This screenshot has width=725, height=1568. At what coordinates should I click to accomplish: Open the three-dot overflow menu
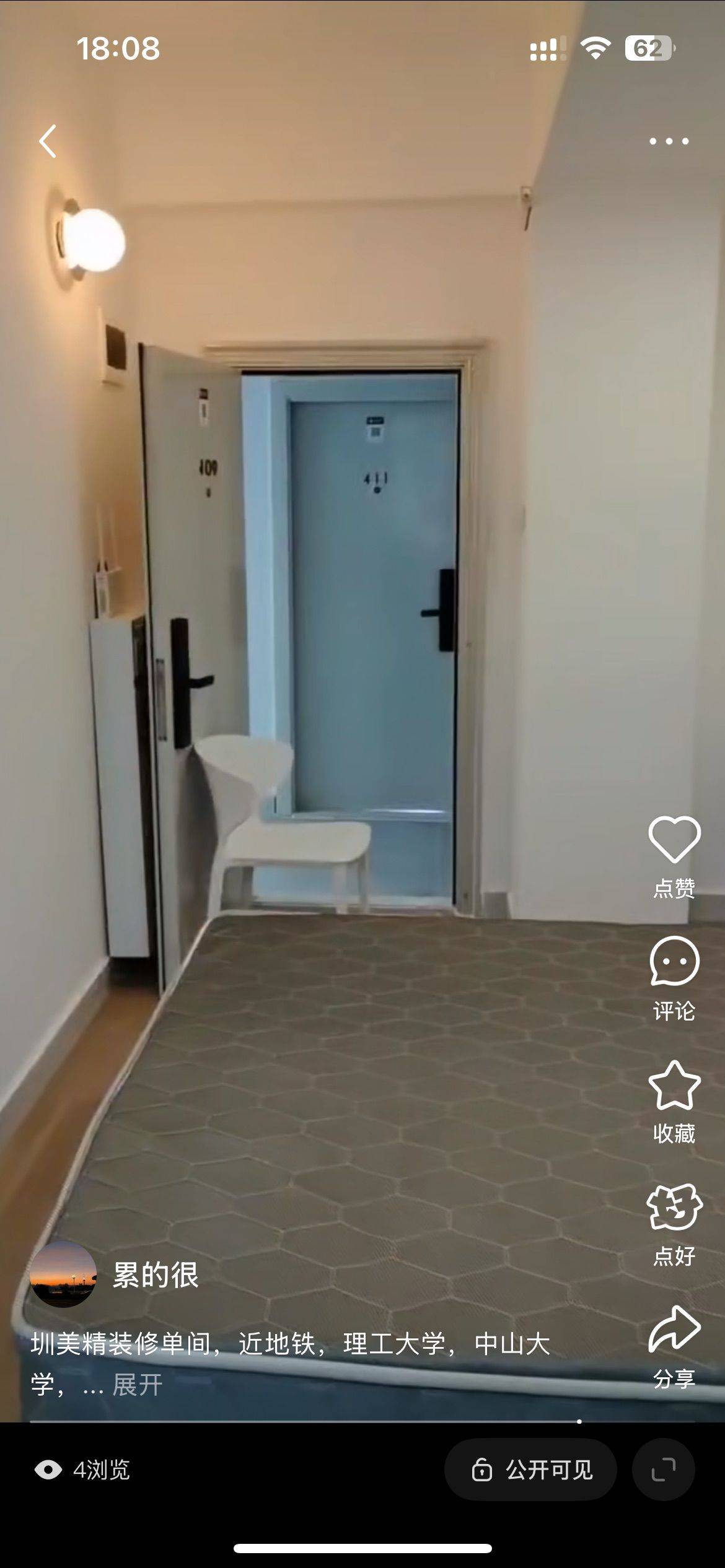pyautogui.click(x=669, y=141)
